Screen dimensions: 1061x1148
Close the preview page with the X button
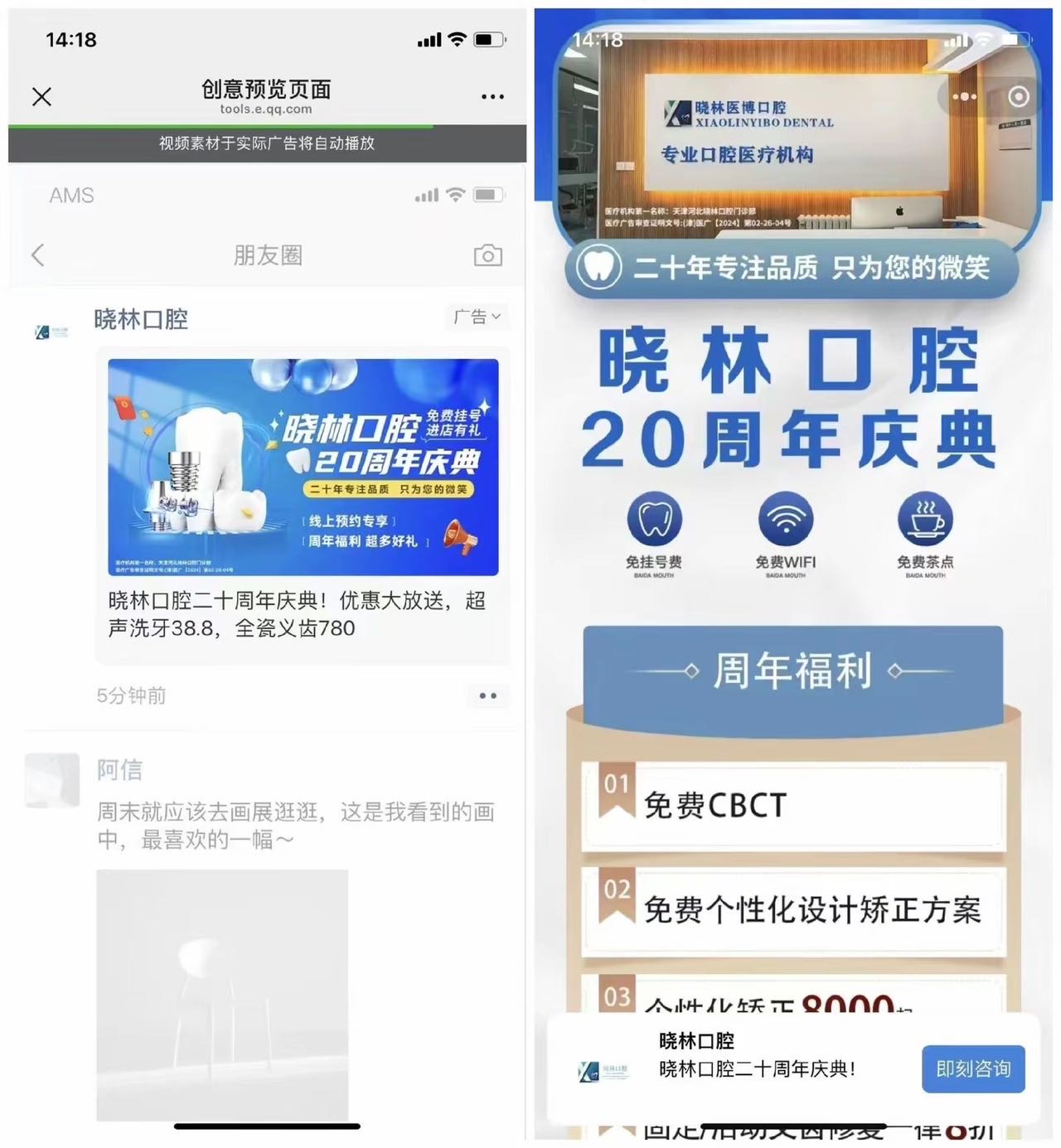pyautogui.click(x=41, y=97)
